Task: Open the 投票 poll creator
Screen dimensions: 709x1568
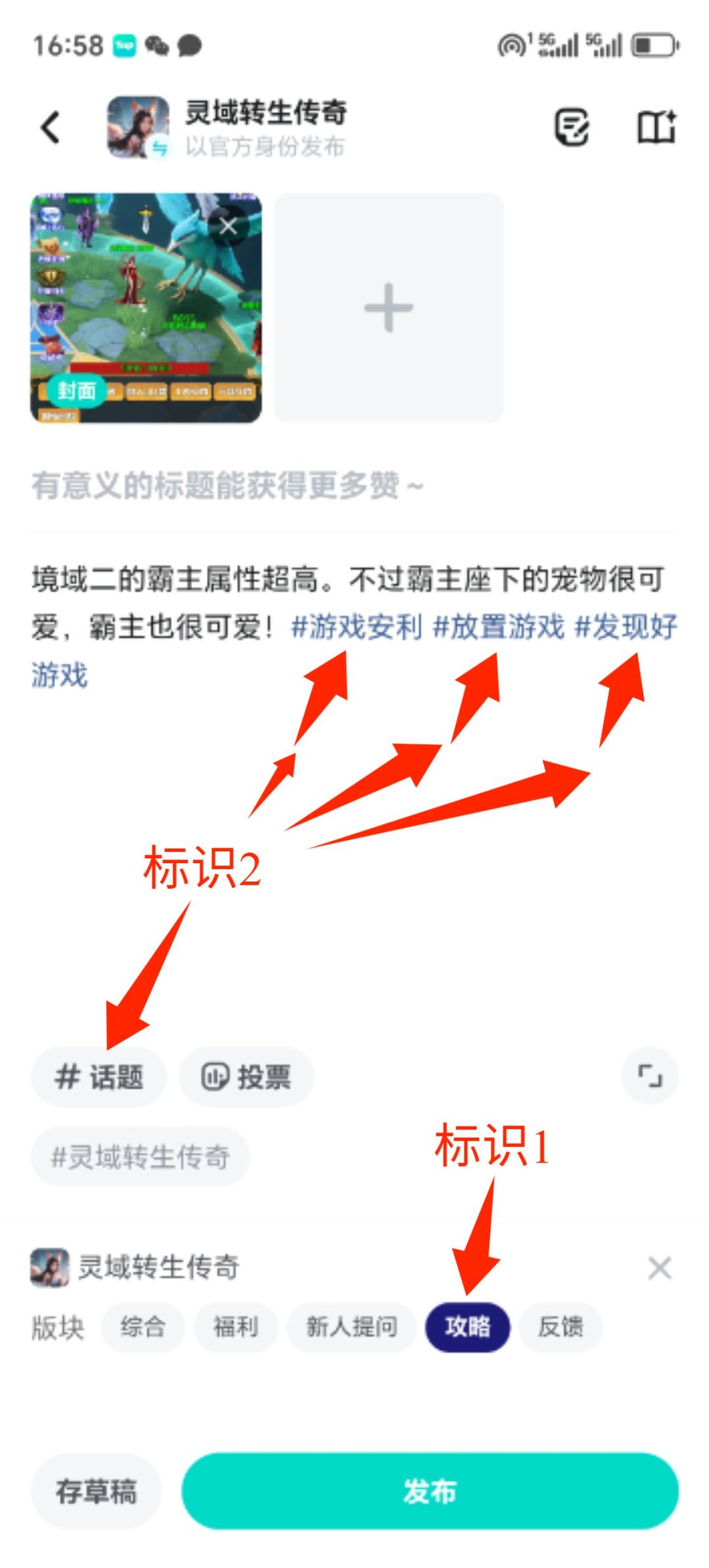Action: pos(246,1076)
